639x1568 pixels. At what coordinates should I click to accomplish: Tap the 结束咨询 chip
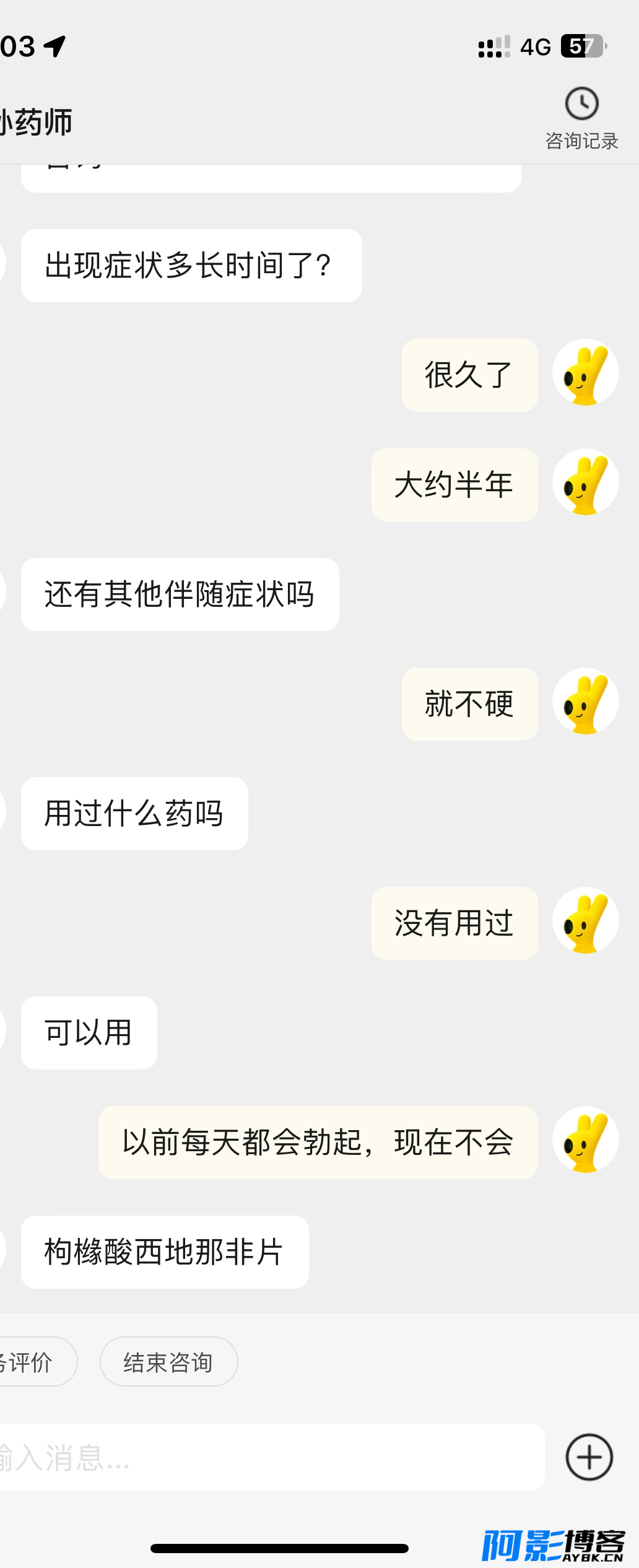[x=168, y=1362]
